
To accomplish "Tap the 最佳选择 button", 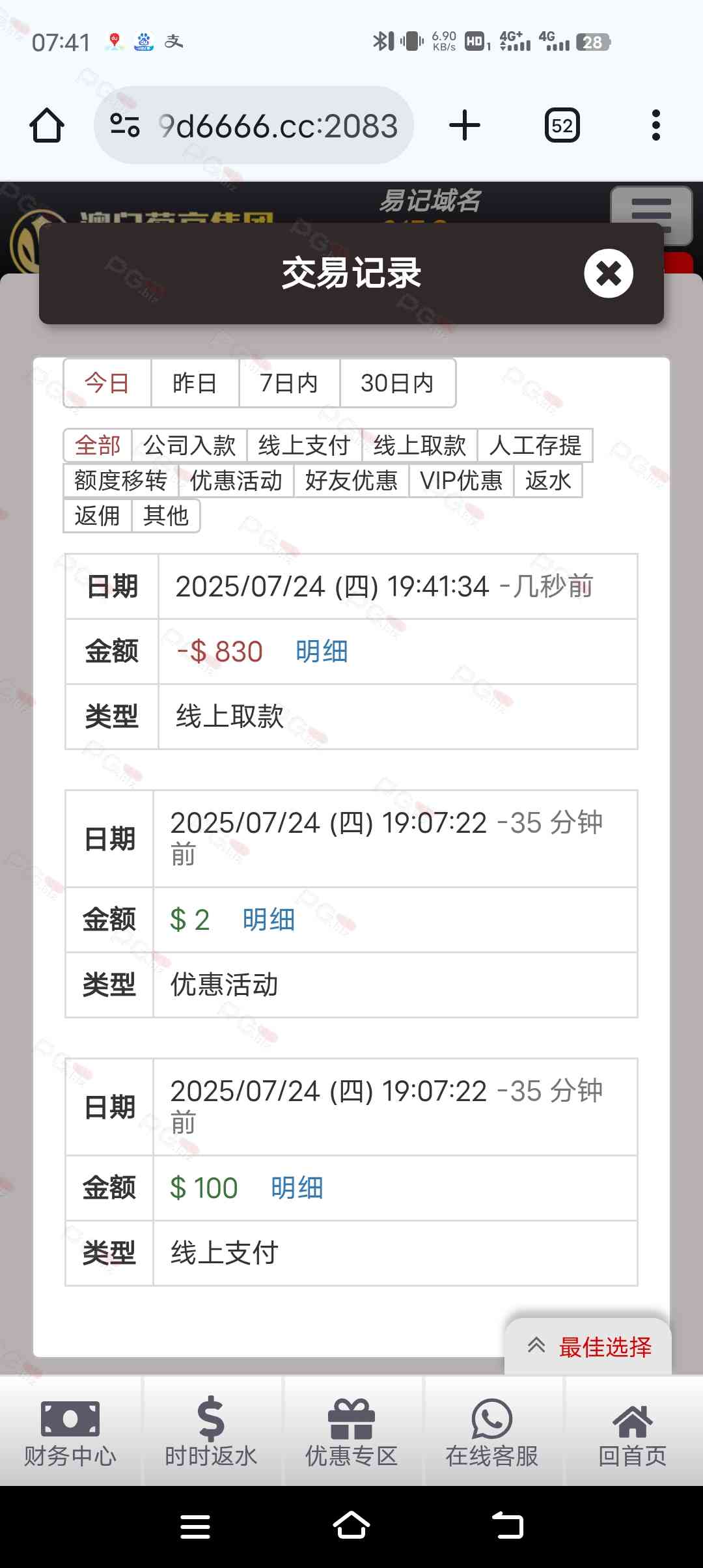I will point(589,1347).
